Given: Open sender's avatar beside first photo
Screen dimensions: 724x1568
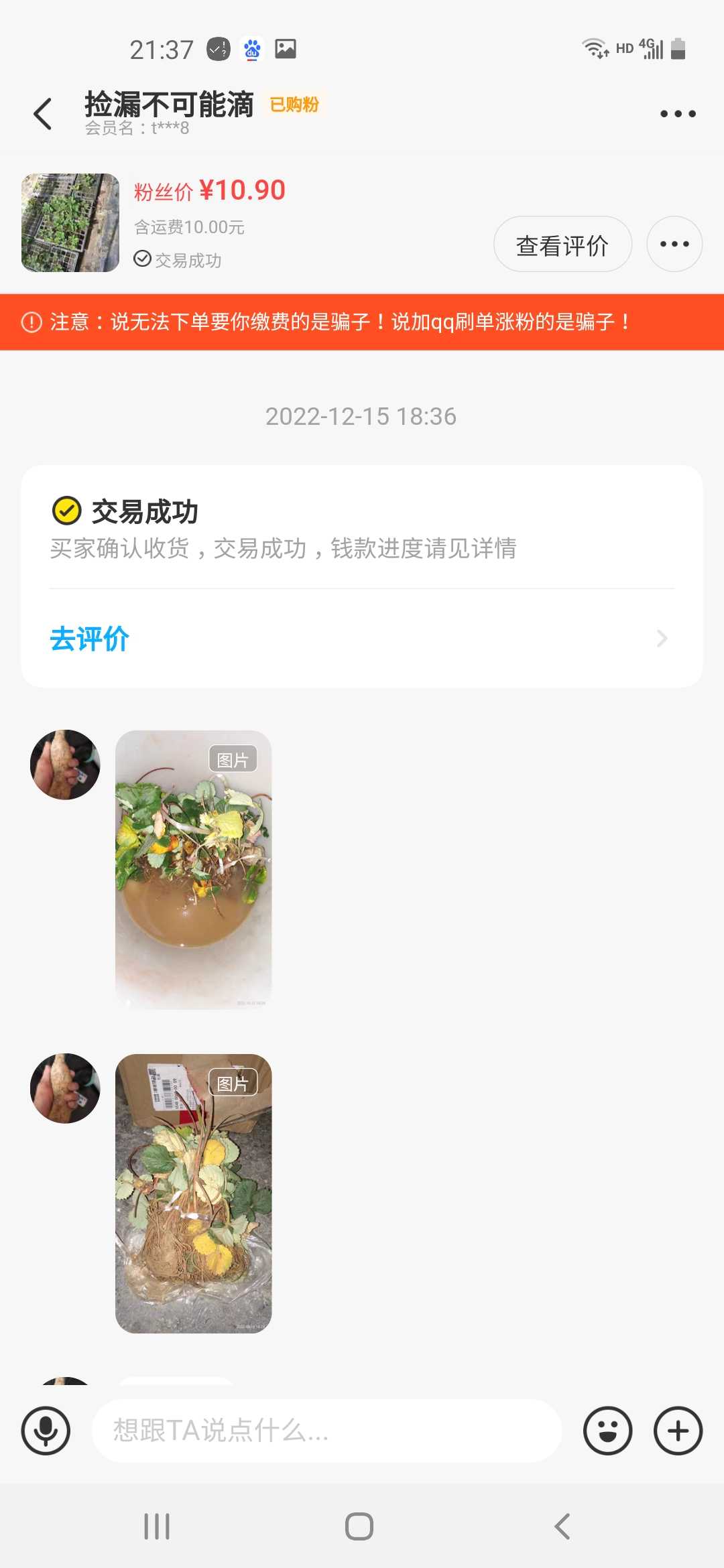Looking at the screenshot, I should pos(65,765).
